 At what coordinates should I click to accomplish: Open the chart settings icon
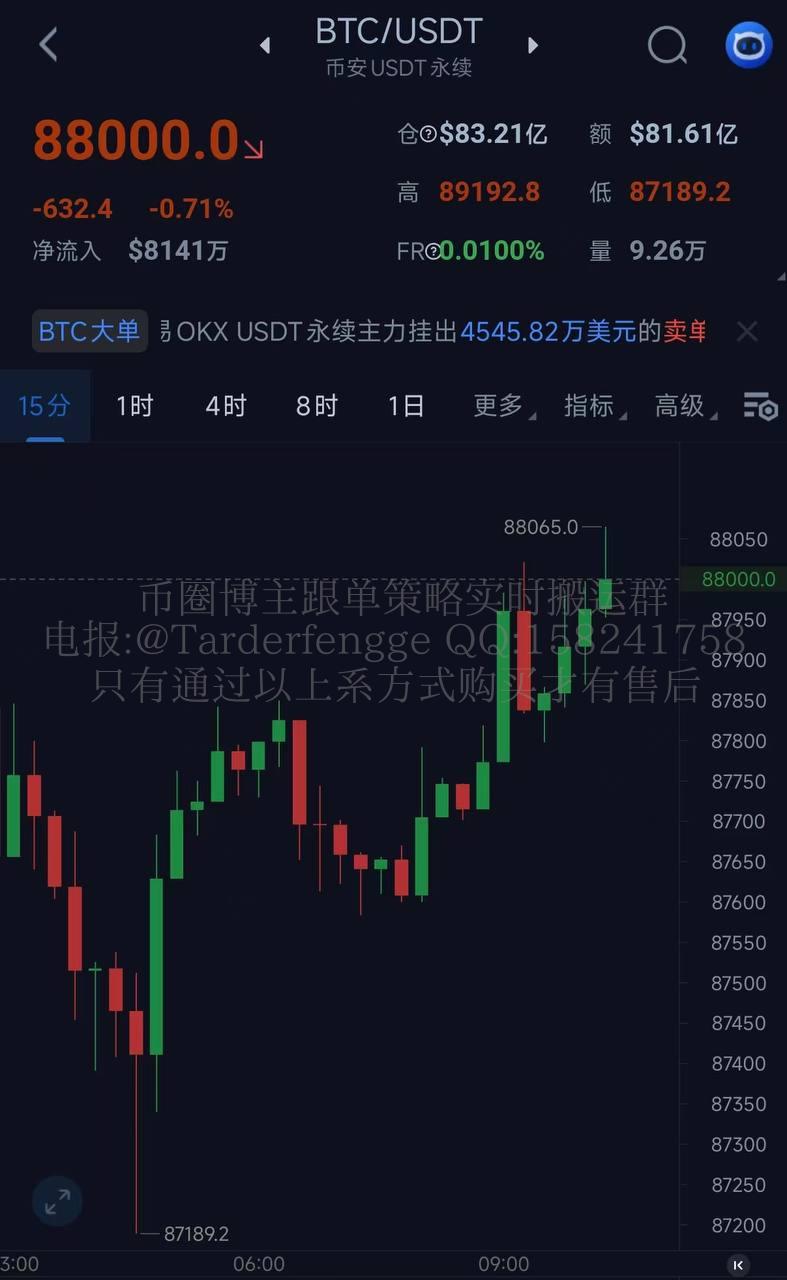(x=760, y=406)
